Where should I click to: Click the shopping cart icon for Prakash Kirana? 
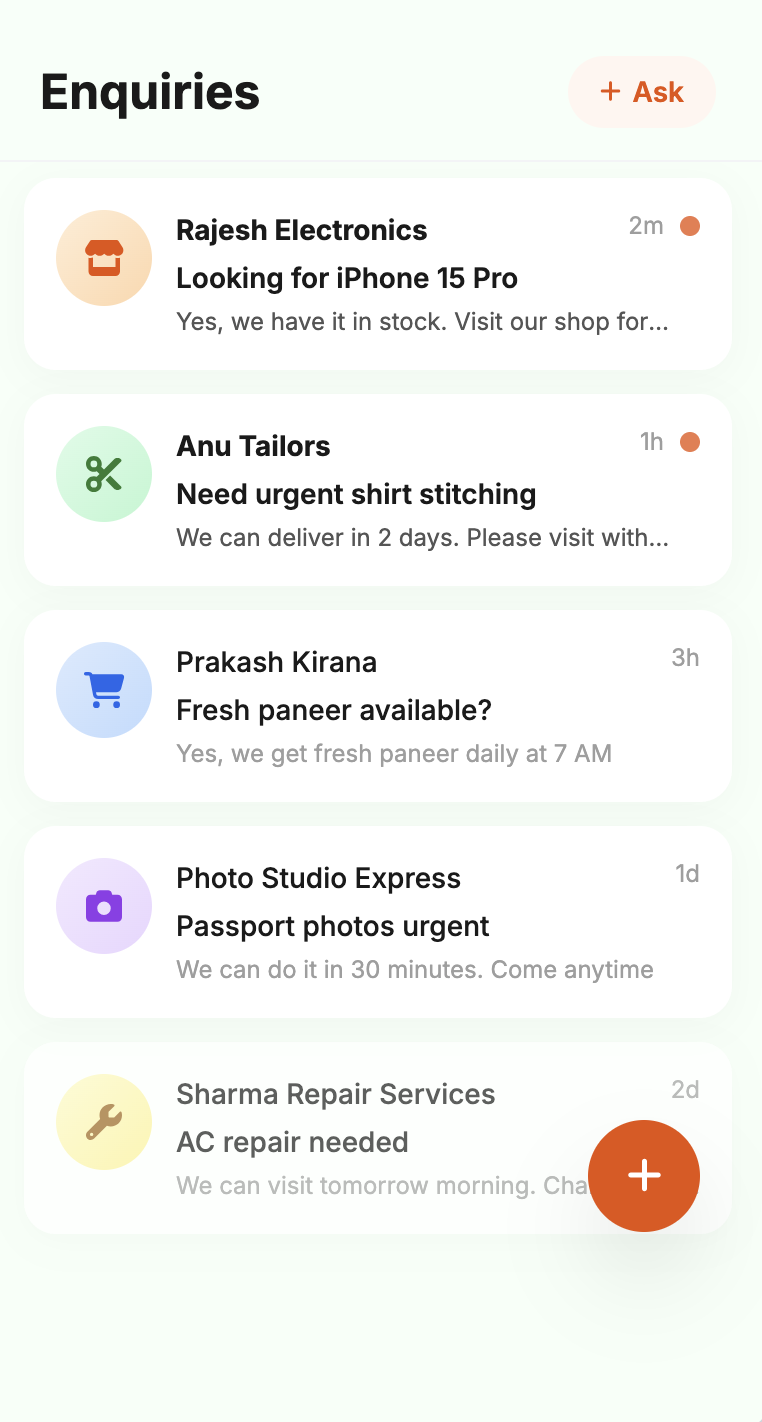[x=104, y=690]
